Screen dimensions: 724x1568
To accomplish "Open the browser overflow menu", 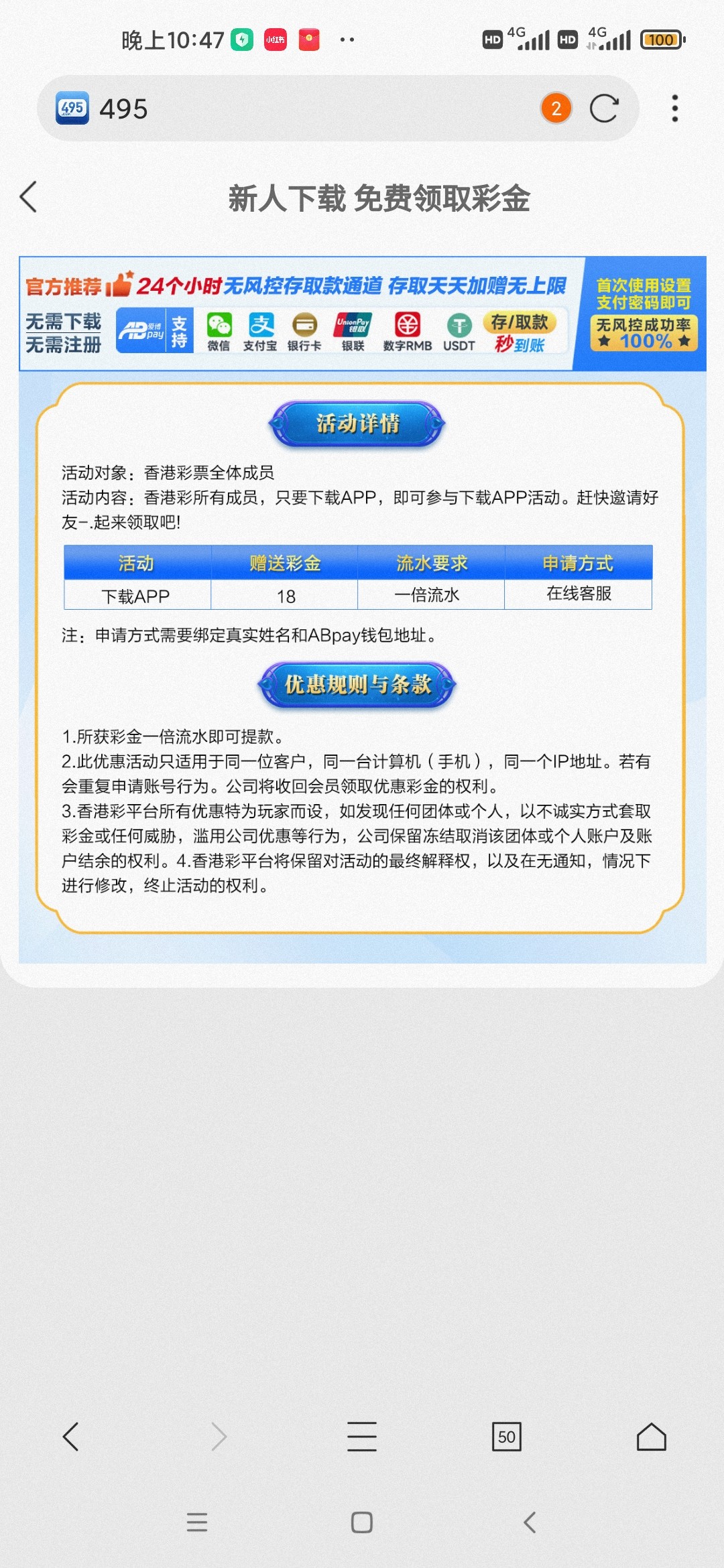I will 674,109.
